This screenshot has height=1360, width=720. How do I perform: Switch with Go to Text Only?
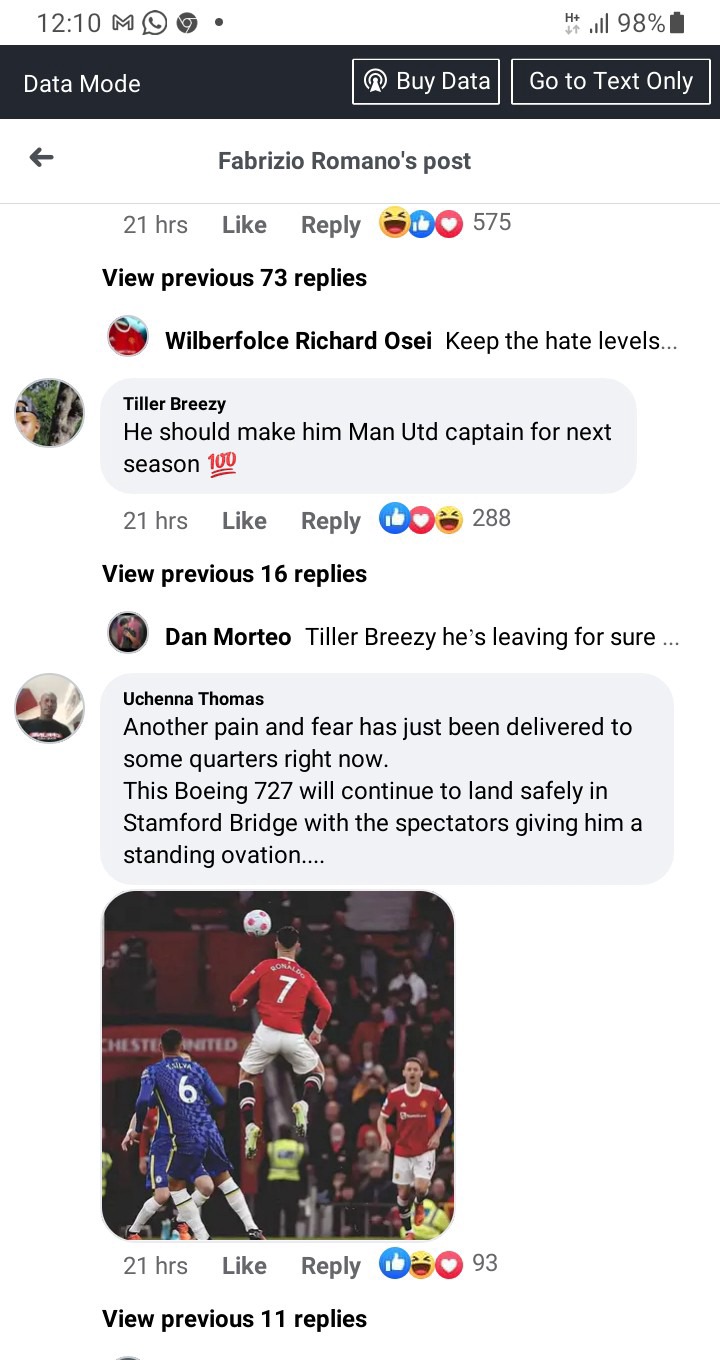(611, 81)
